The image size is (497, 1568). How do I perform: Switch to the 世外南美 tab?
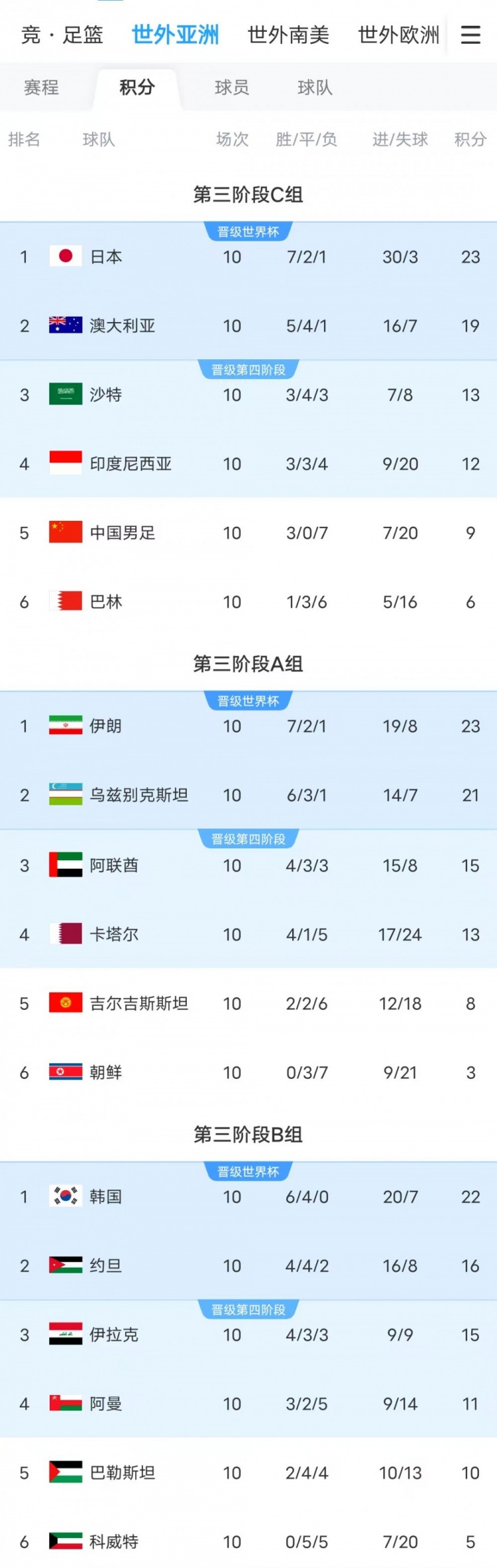pos(288,34)
